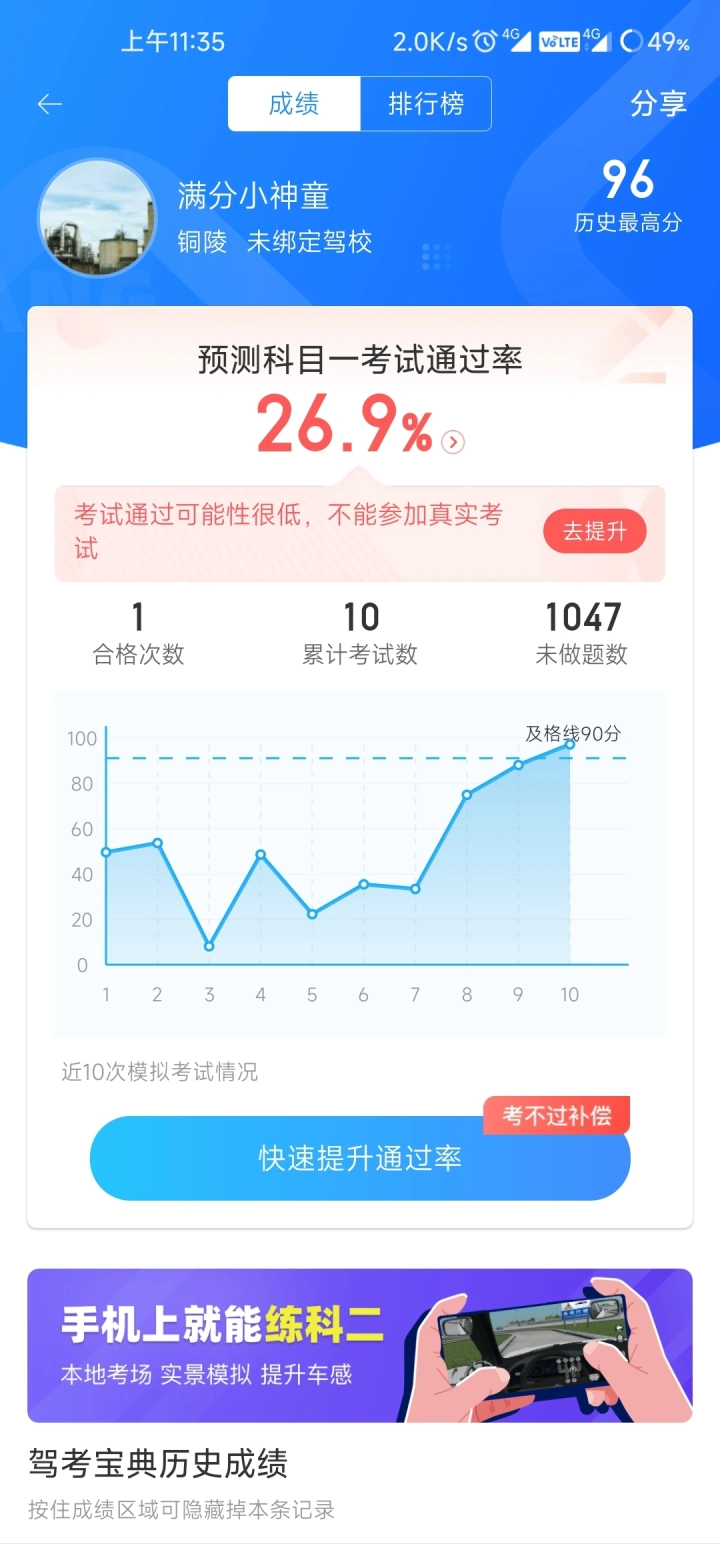Switch to the 成绩 tab
Image resolution: width=720 pixels, height=1560 pixels.
pos(294,104)
